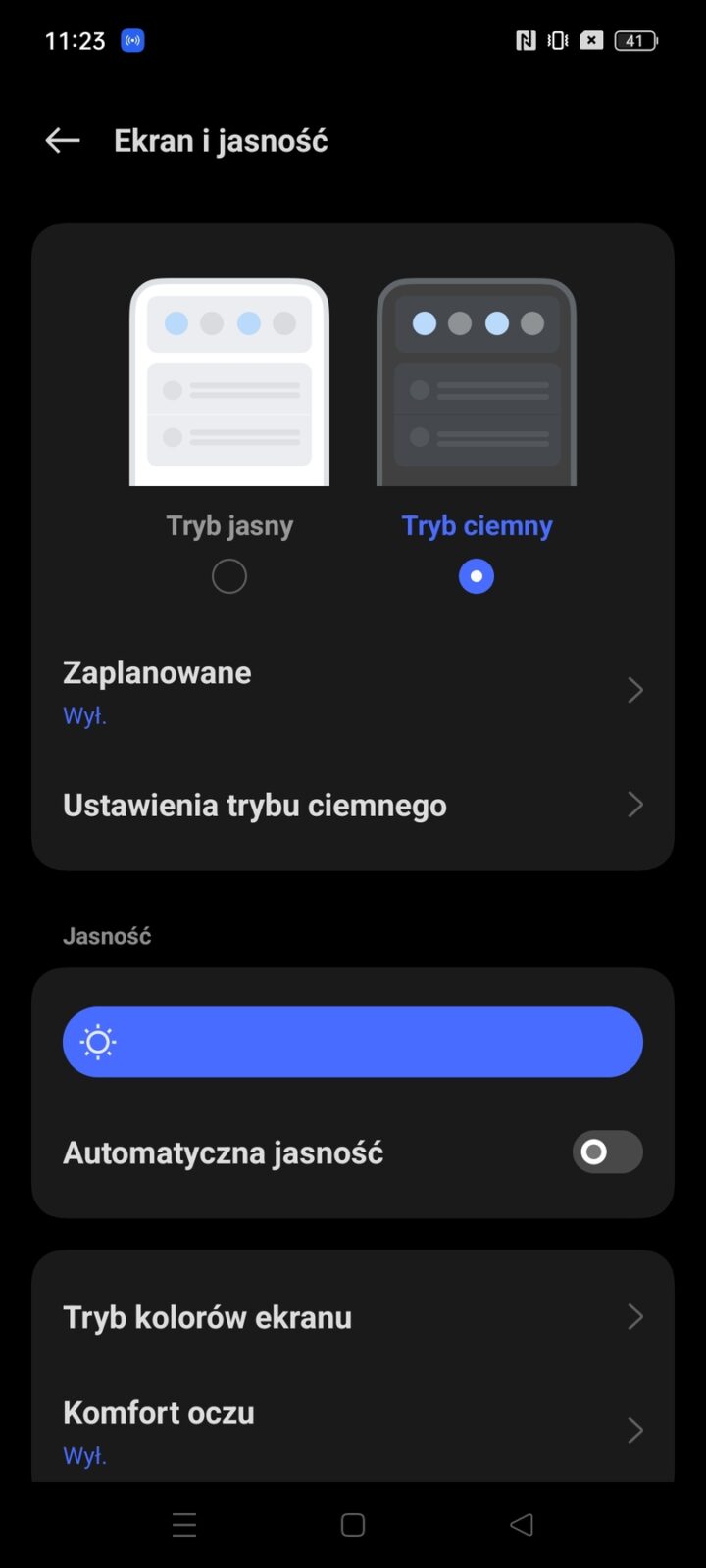Go back from Ekran i jasność
Screen dimensions: 706x1568
point(63,141)
